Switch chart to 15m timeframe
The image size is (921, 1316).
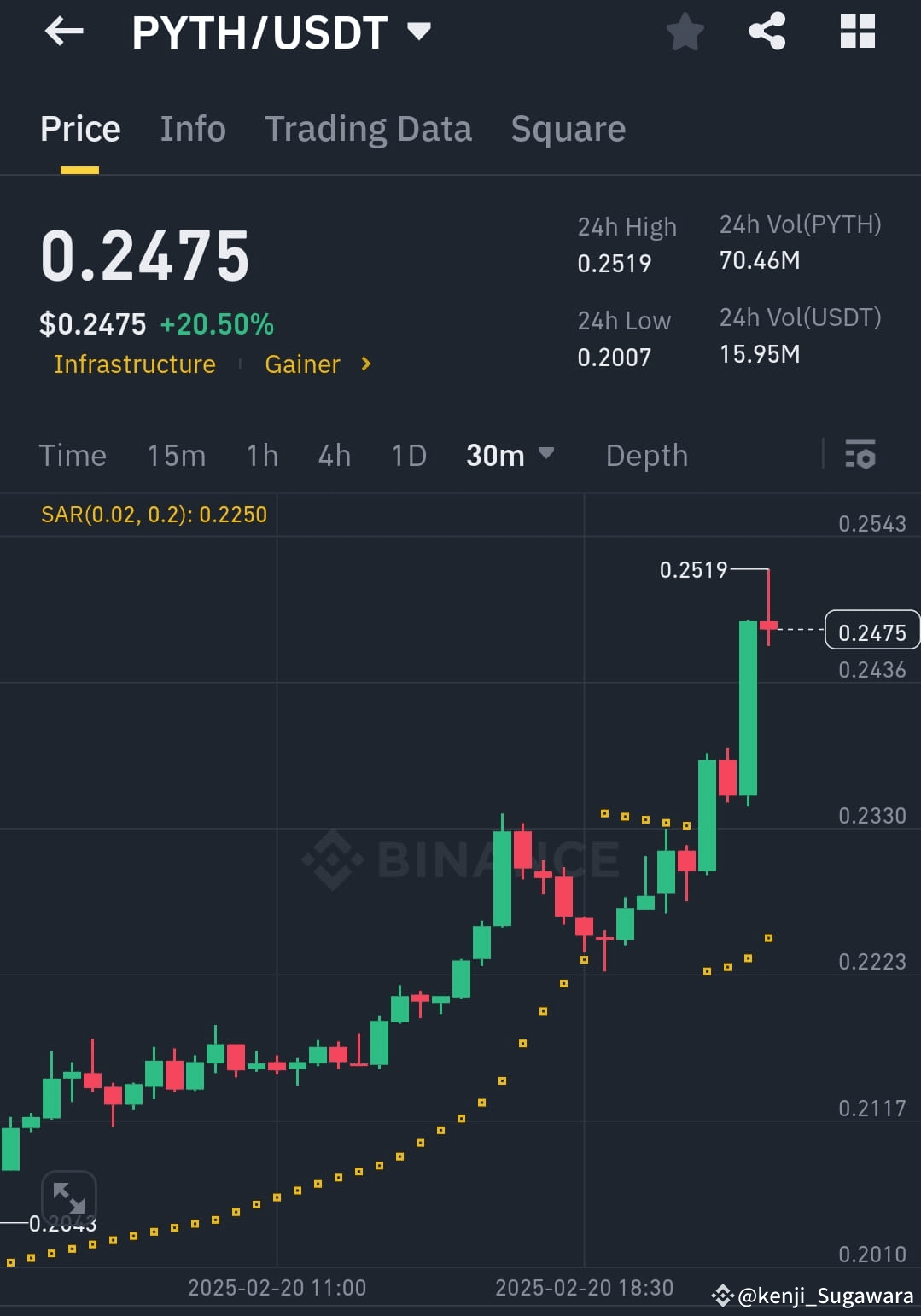click(176, 456)
